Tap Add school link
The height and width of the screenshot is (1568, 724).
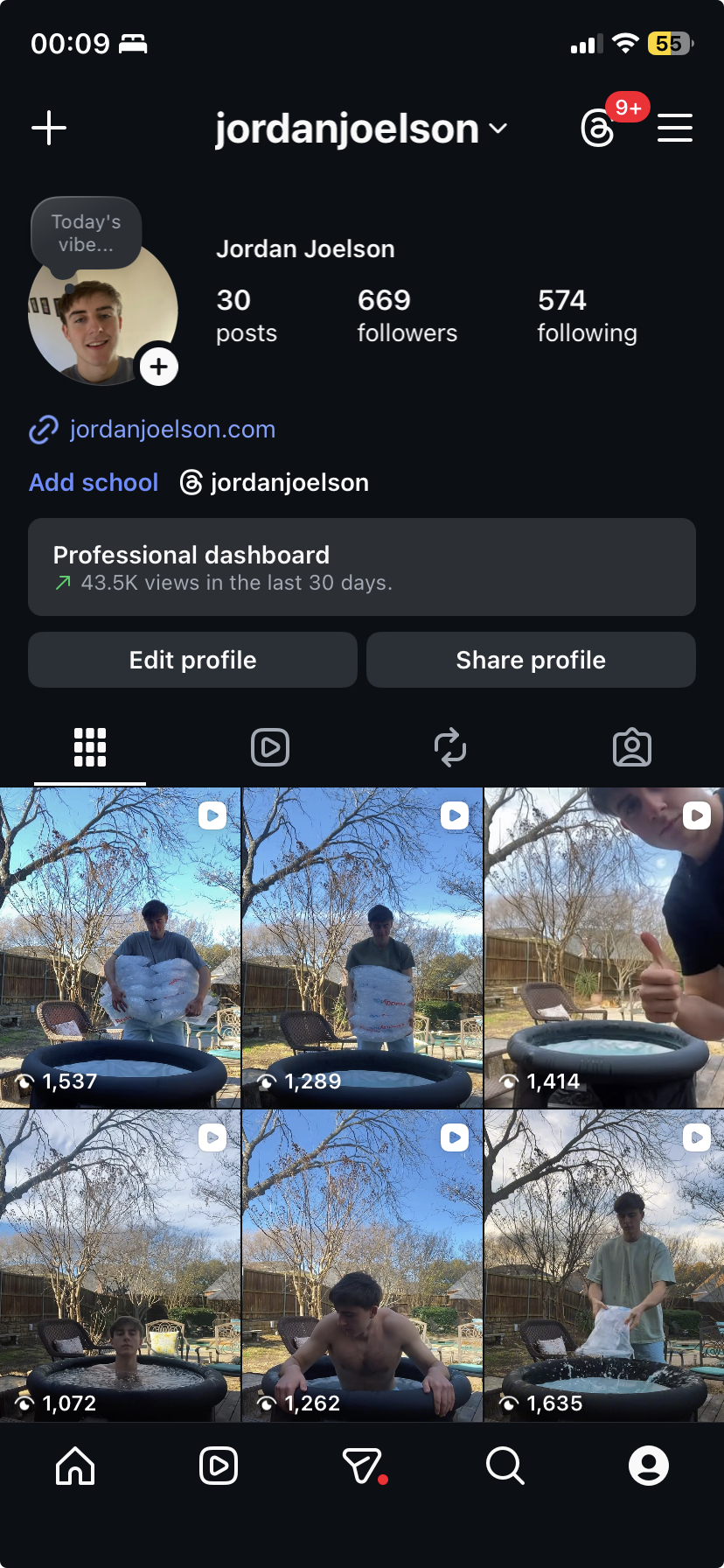coord(94,482)
